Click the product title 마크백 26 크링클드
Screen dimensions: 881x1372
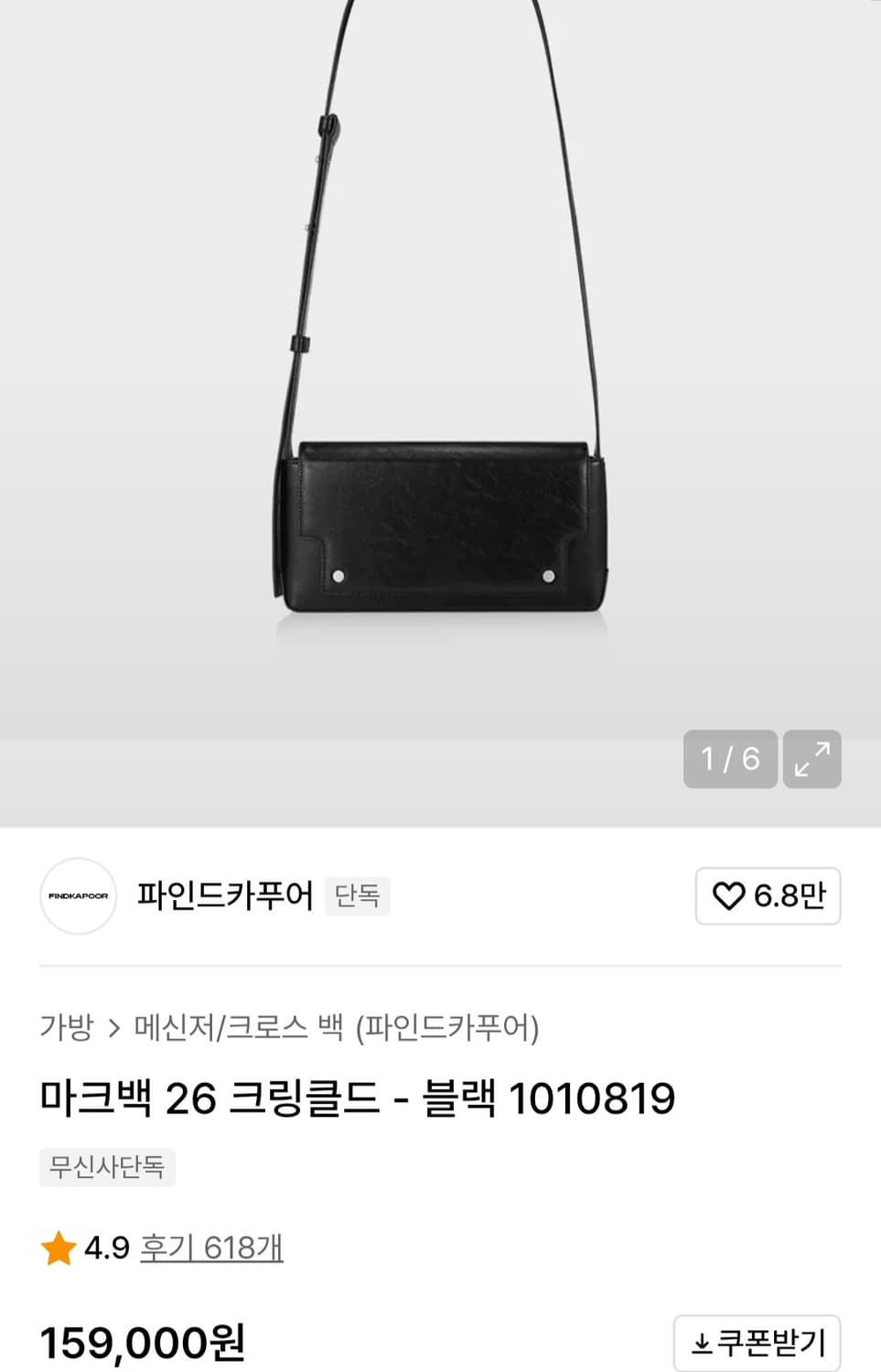coord(357,1100)
